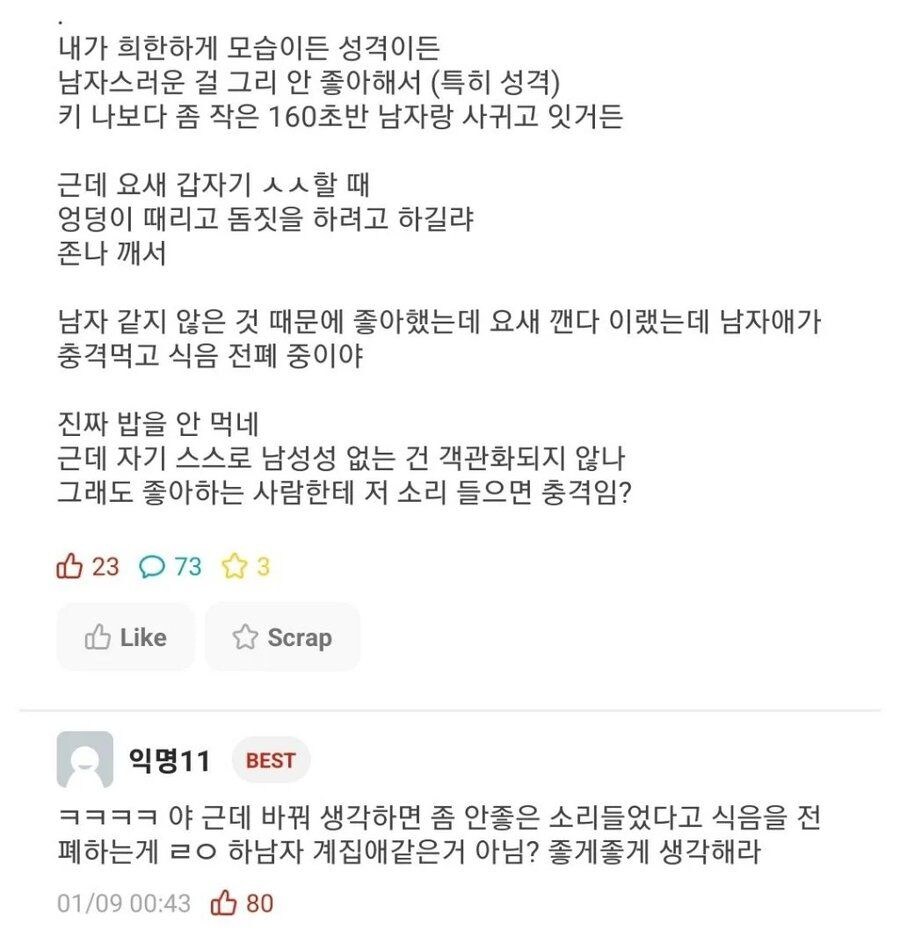This screenshot has height=937, width=900.
Task: Click the red BEST badge on the comment
Action: pos(270,760)
